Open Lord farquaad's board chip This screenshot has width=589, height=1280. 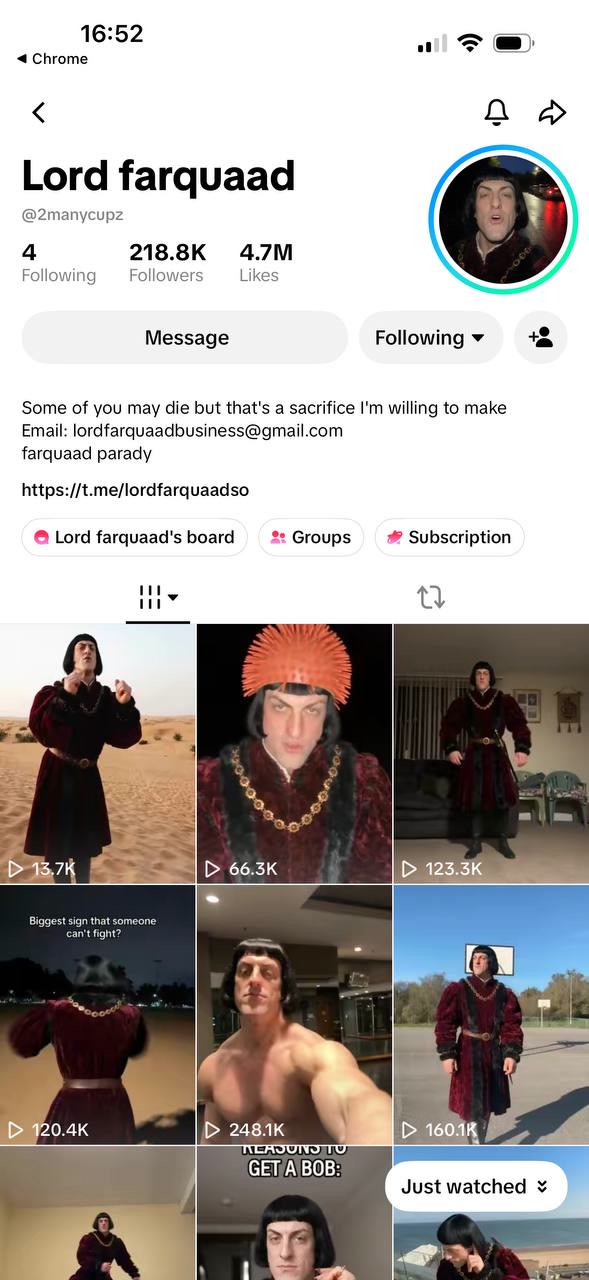click(134, 537)
